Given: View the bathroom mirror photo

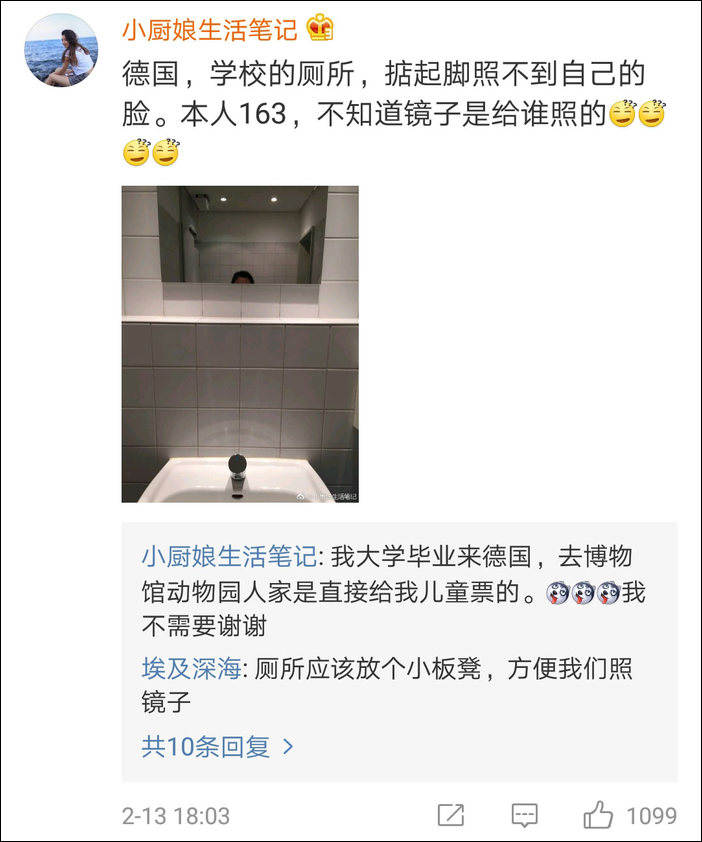Looking at the screenshot, I should pos(240,343).
